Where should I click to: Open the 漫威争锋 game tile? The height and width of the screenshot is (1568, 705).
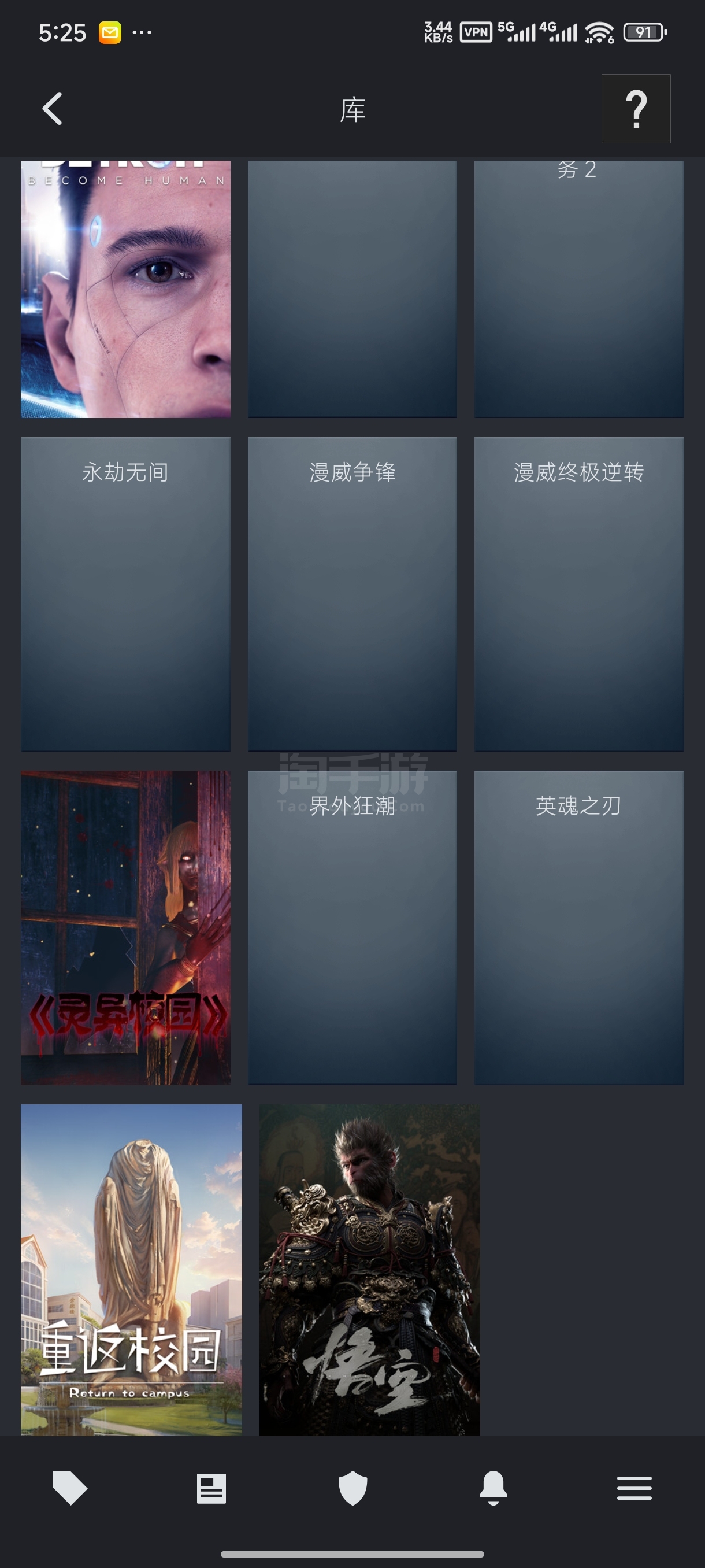tap(352, 593)
